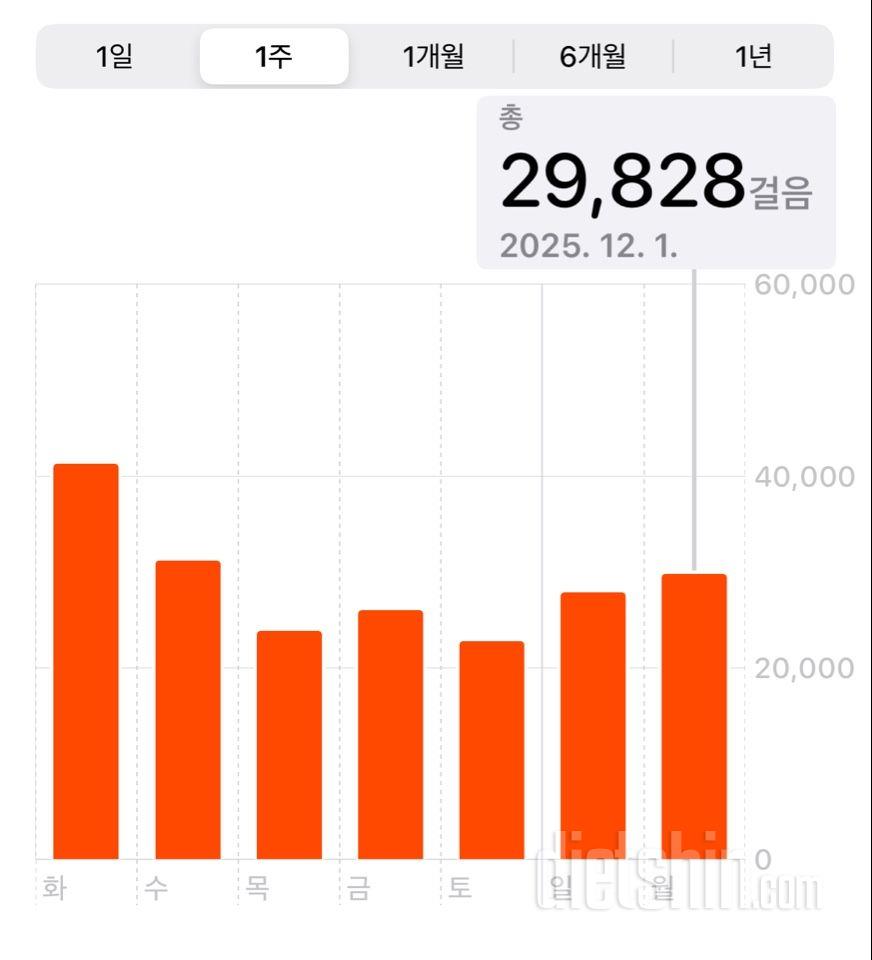872x960 pixels.
Task: Open the 1년 view
Action: [x=753, y=56]
